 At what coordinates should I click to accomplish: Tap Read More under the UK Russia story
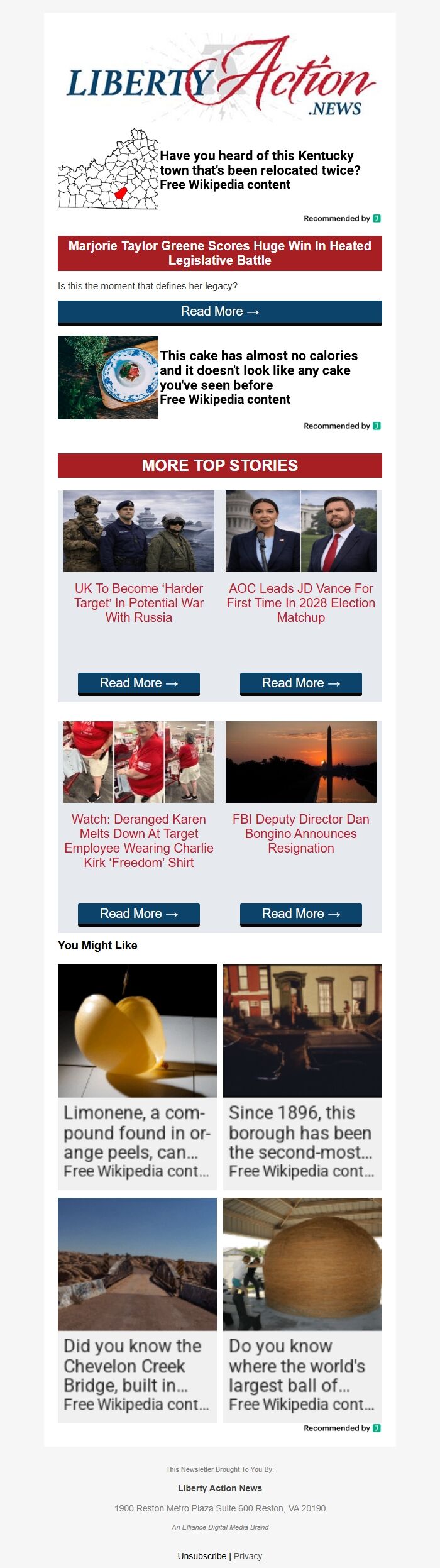tap(139, 683)
